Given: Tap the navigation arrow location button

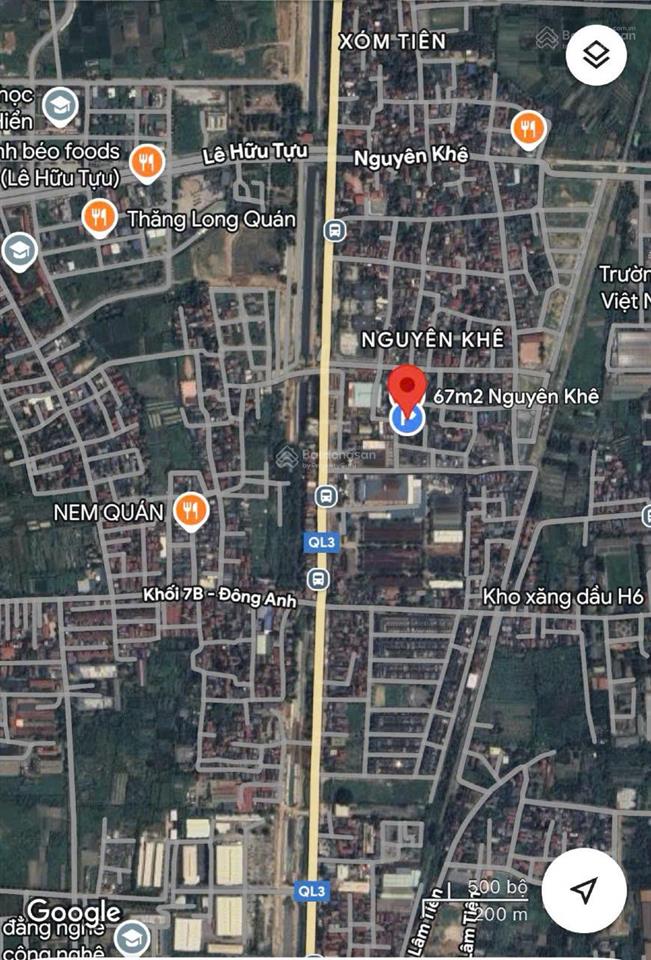Looking at the screenshot, I should [585, 890].
